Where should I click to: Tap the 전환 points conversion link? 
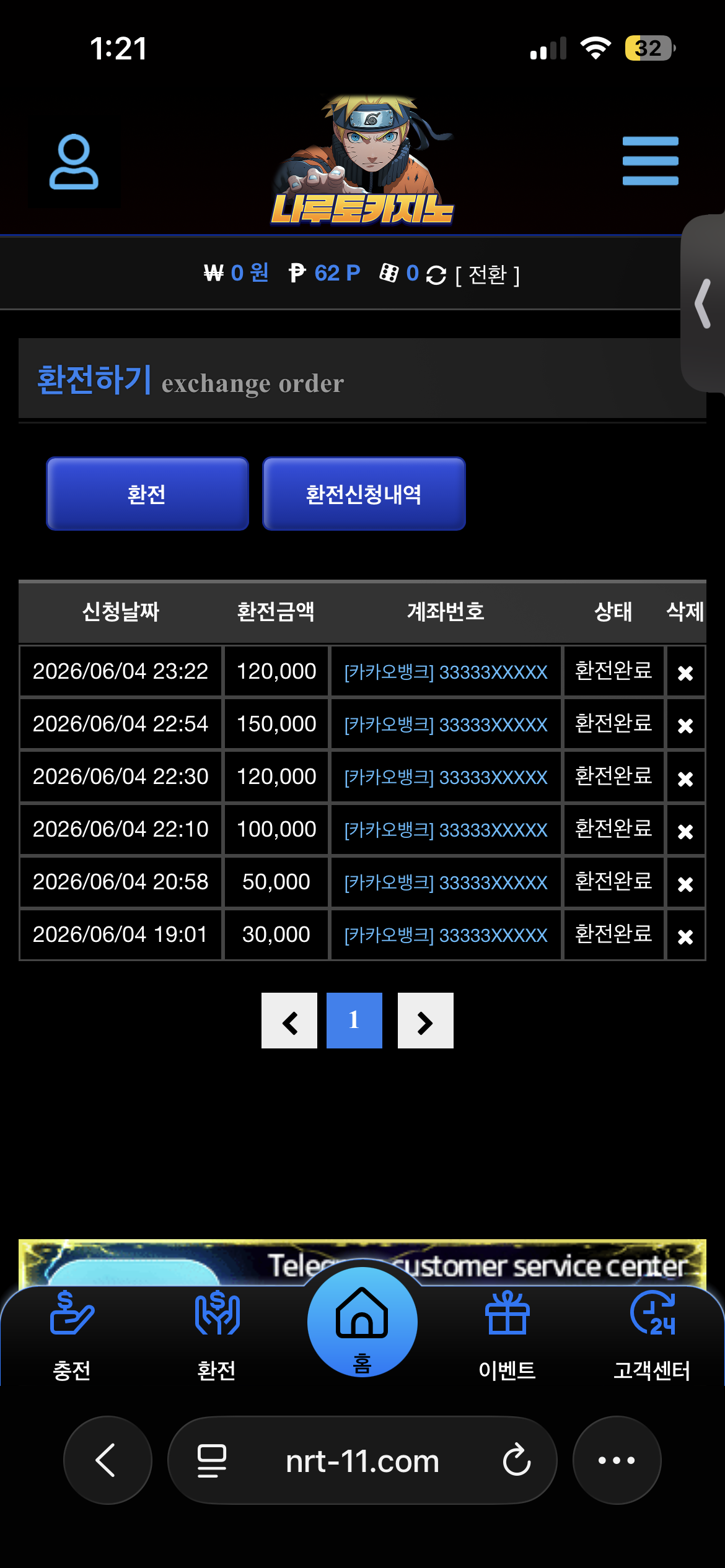(x=488, y=274)
